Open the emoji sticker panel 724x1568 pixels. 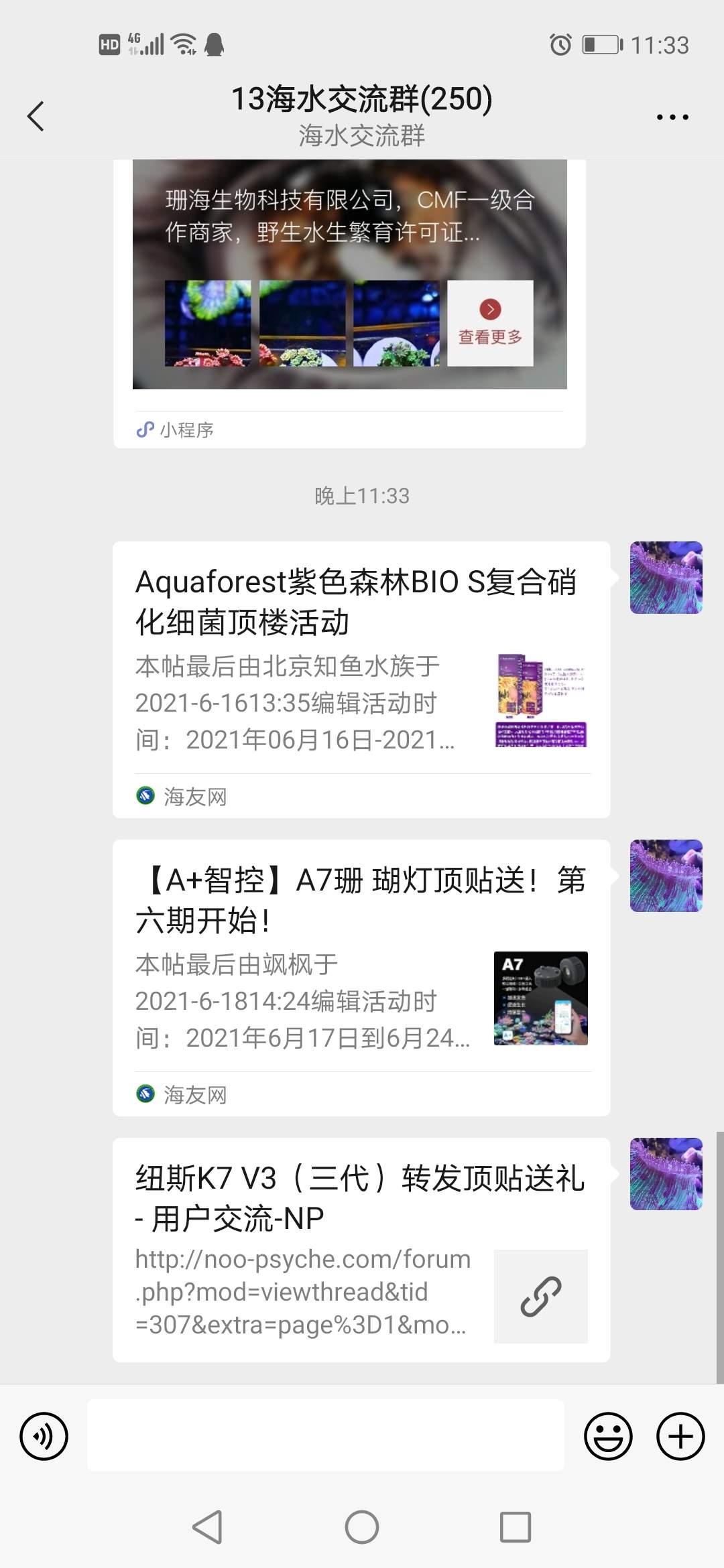pyautogui.click(x=608, y=1436)
